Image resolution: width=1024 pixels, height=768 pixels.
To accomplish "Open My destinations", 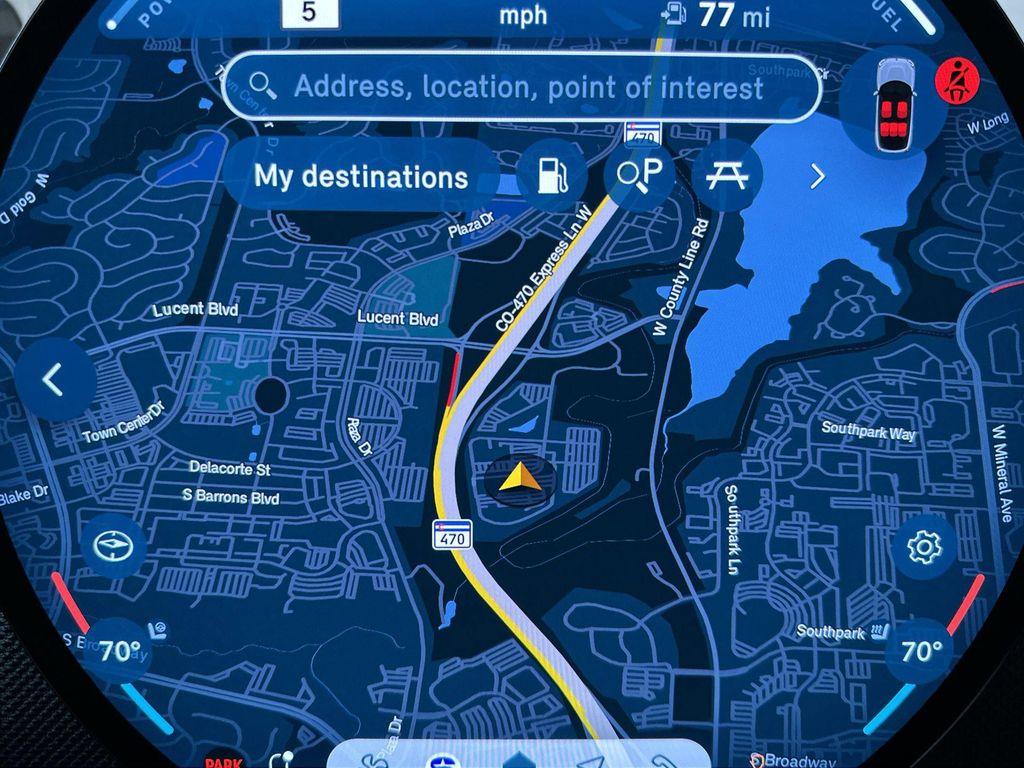I will tap(361, 178).
